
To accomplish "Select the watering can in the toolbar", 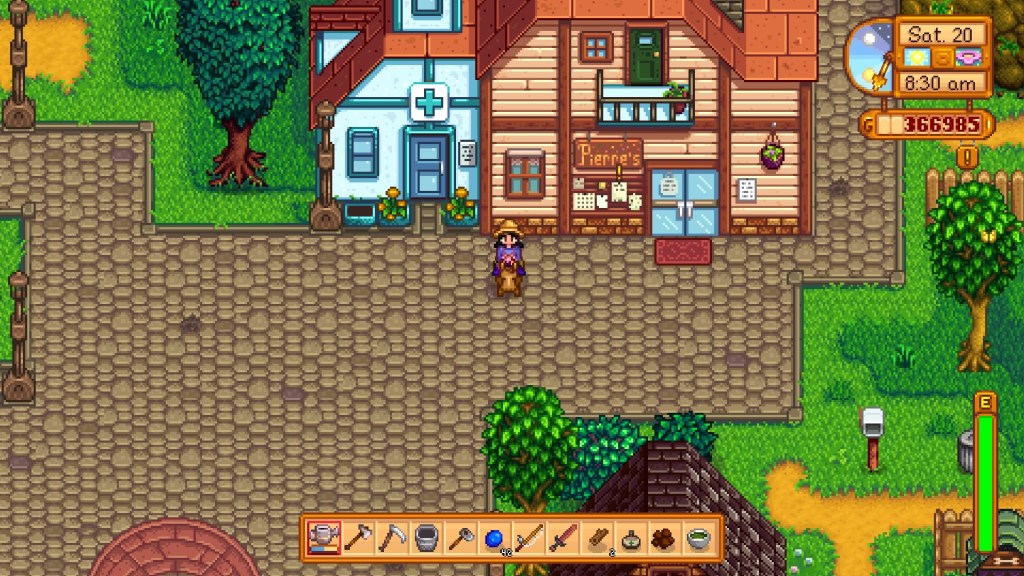I will (323, 538).
